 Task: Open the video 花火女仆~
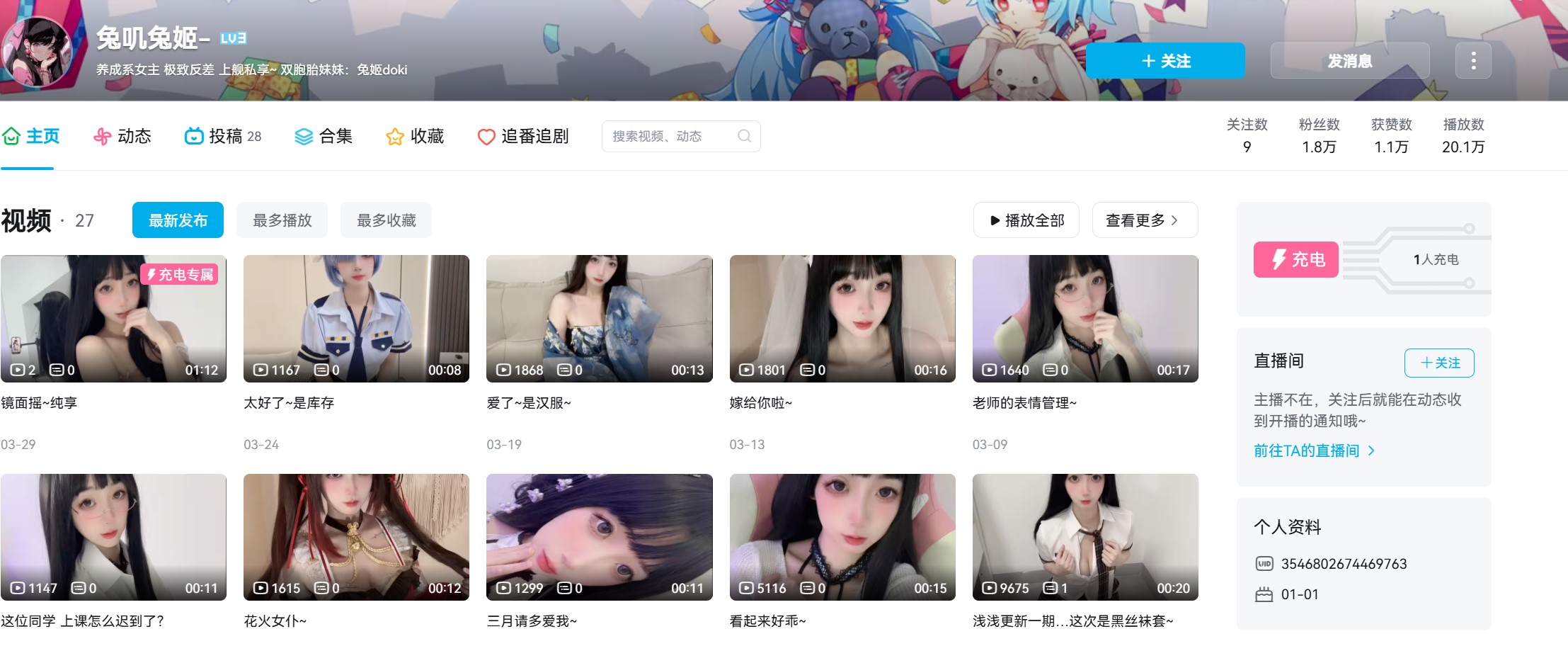(356, 537)
